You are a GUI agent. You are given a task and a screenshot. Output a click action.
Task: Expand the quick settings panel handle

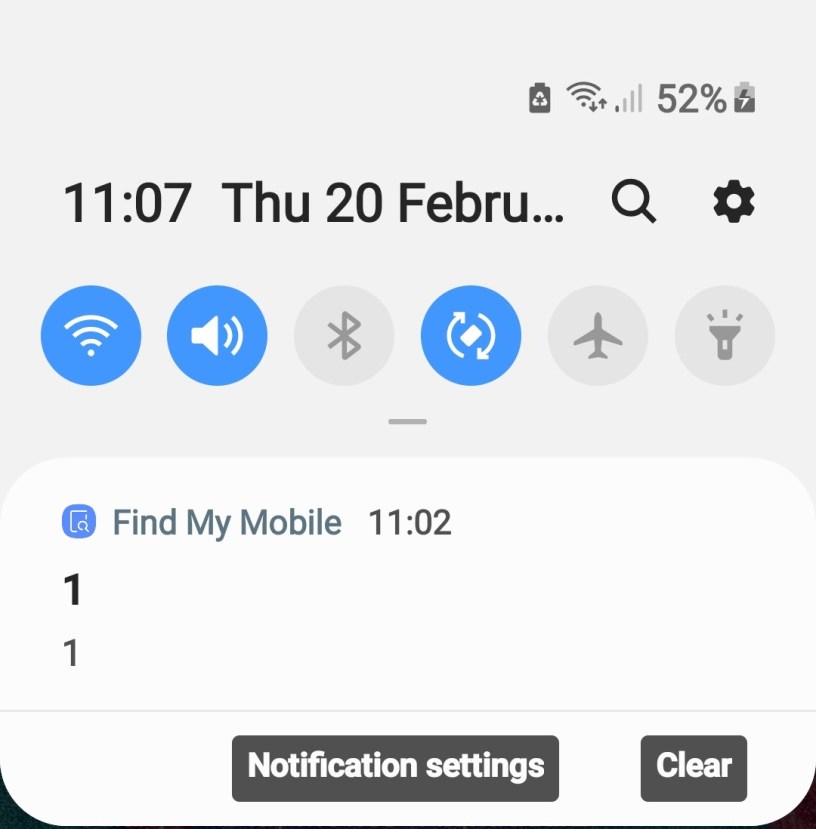(408, 421)
